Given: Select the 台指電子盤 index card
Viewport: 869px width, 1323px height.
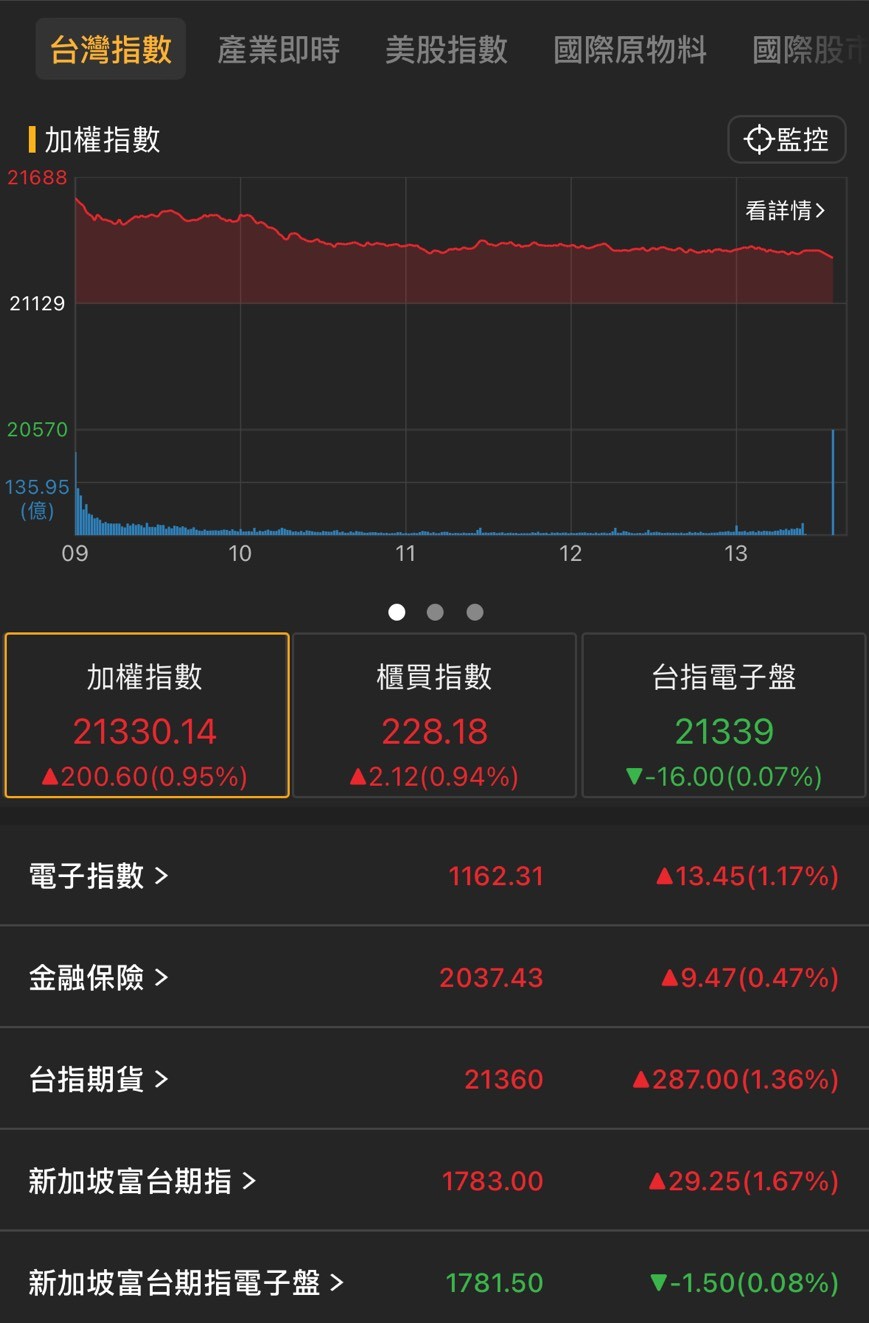Looking at the screenshot, I should [x=724, y=715].
